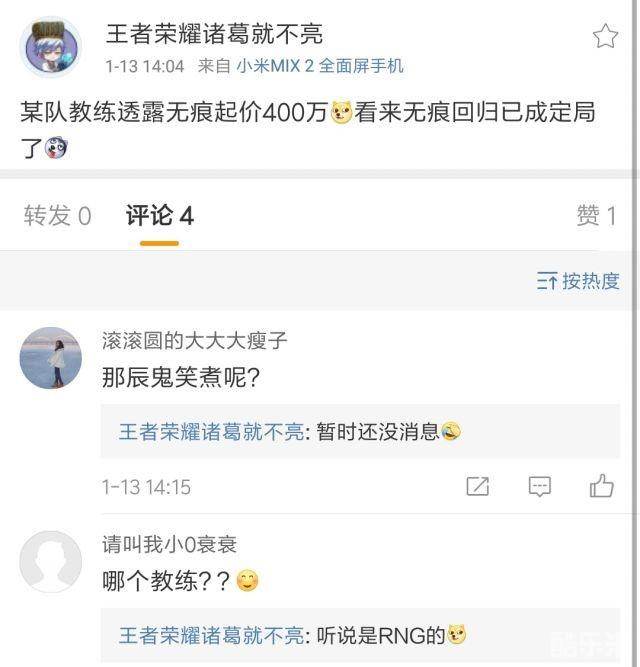Open the 小米MIX 2 全面屏手机 source link
640x667 pixels.
pyautogui.click(x=320, y=66)
